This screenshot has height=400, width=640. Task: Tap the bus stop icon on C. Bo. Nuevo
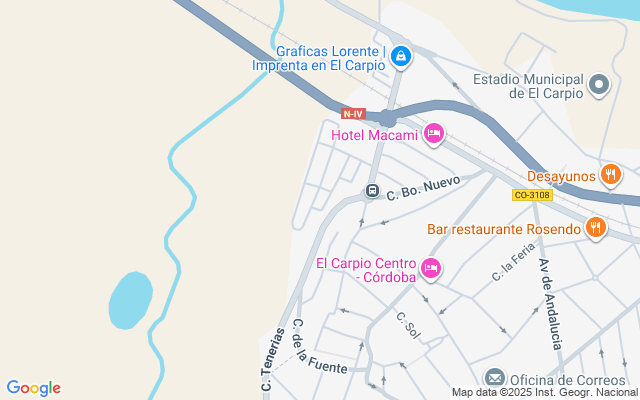pyautogui.click(x=372, y=190)
